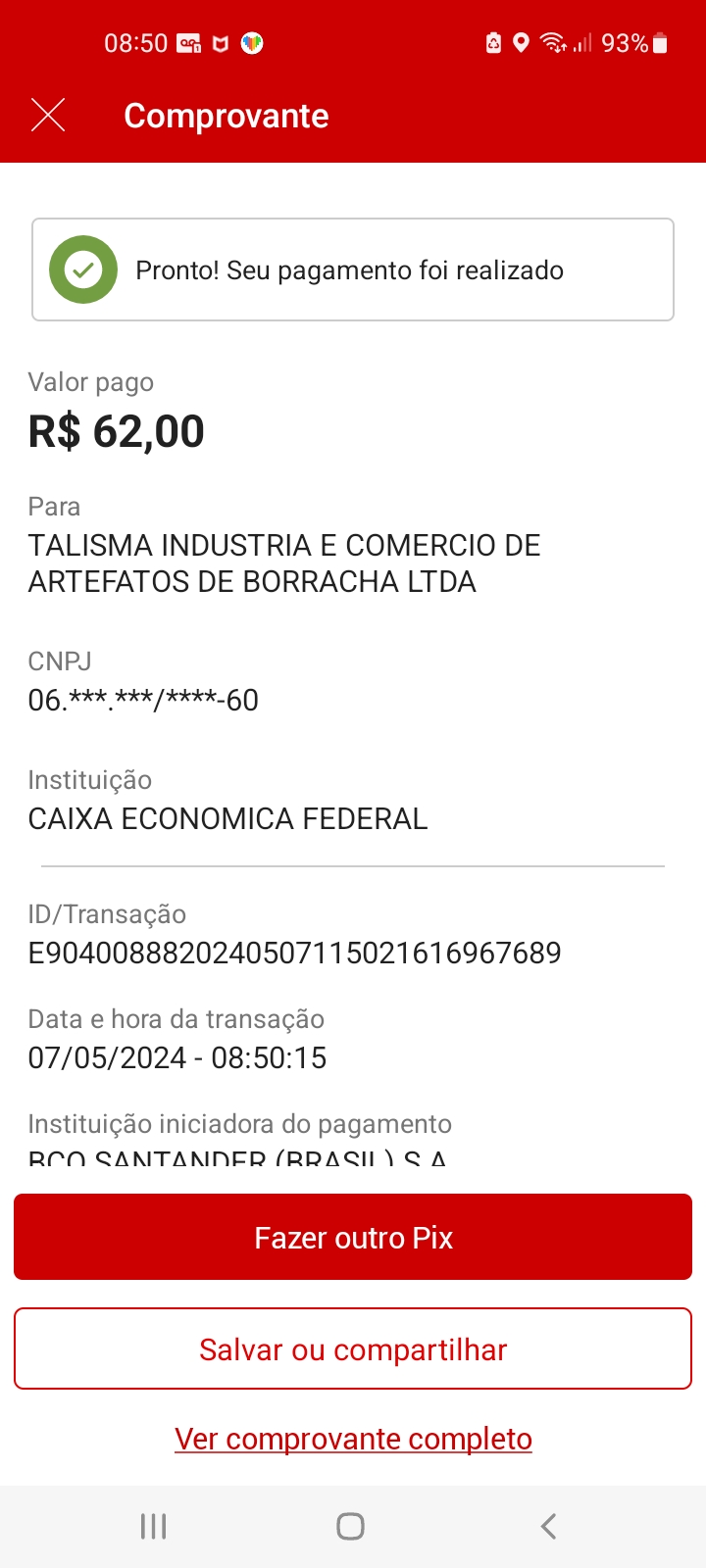Open Ver comprovante completo link
Viewport: 706px width, 1568px height.
click(x=353, y=1439)
